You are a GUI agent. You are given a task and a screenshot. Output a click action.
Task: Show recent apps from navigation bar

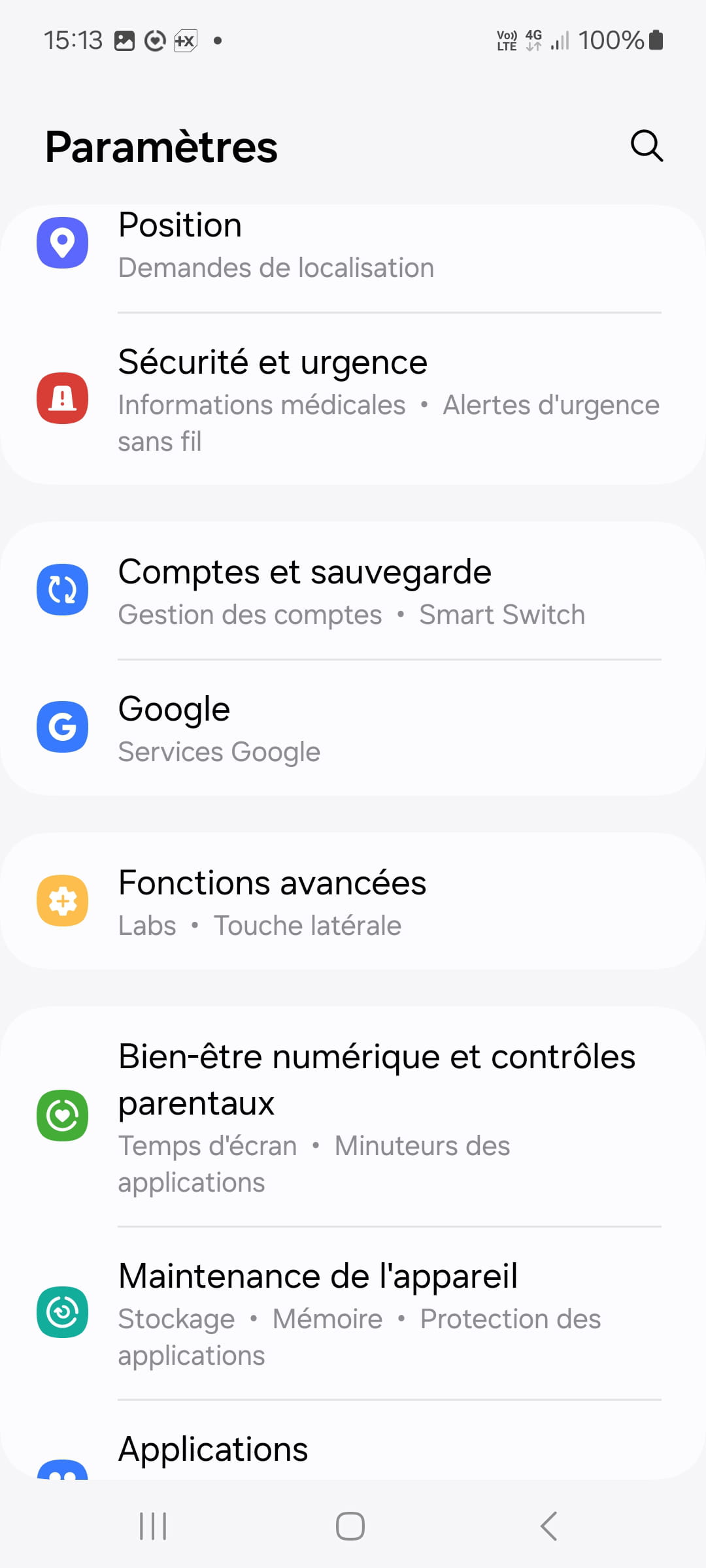pyautogui.click(x=153, y=1527)
